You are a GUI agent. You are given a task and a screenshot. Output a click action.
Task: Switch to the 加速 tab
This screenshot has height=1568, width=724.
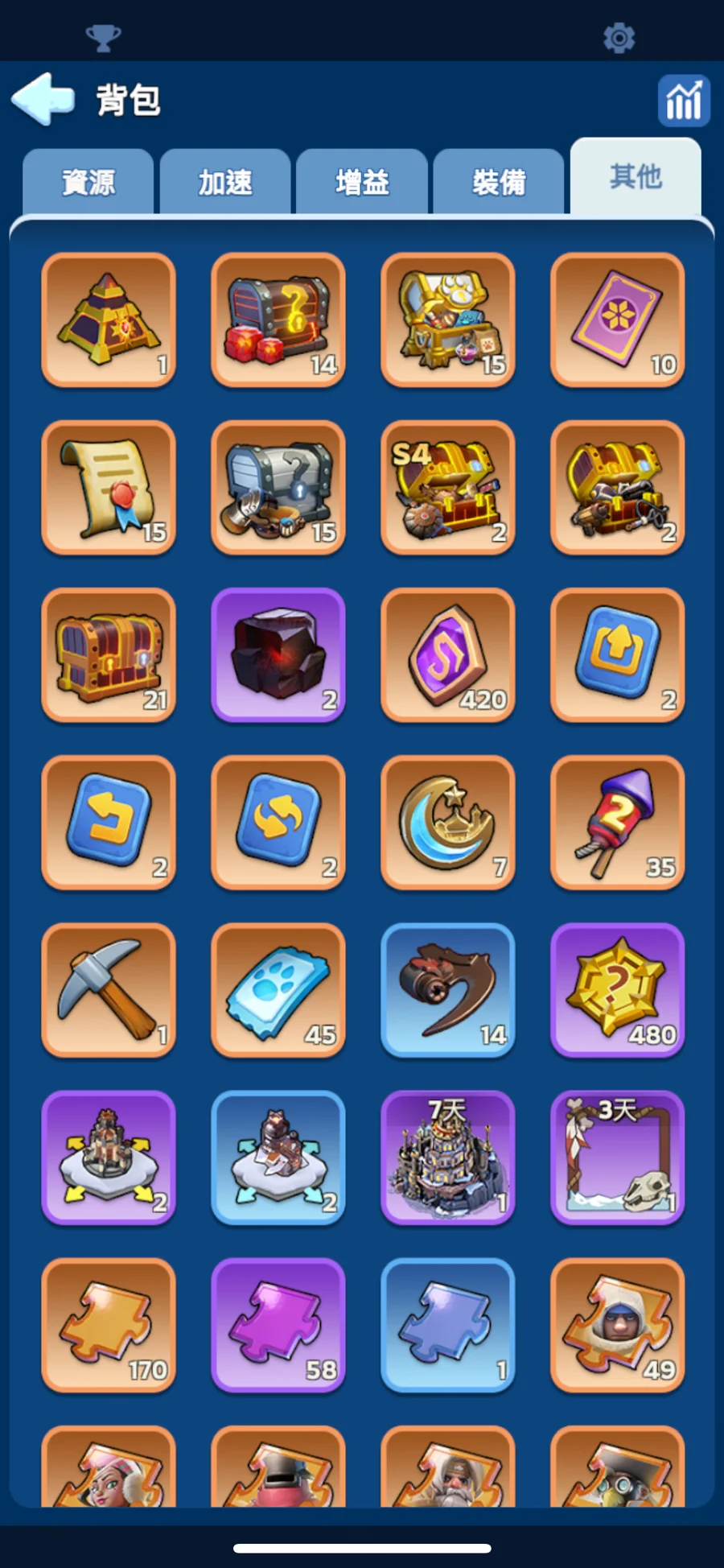pyautogui.click(x=225, y=182)
